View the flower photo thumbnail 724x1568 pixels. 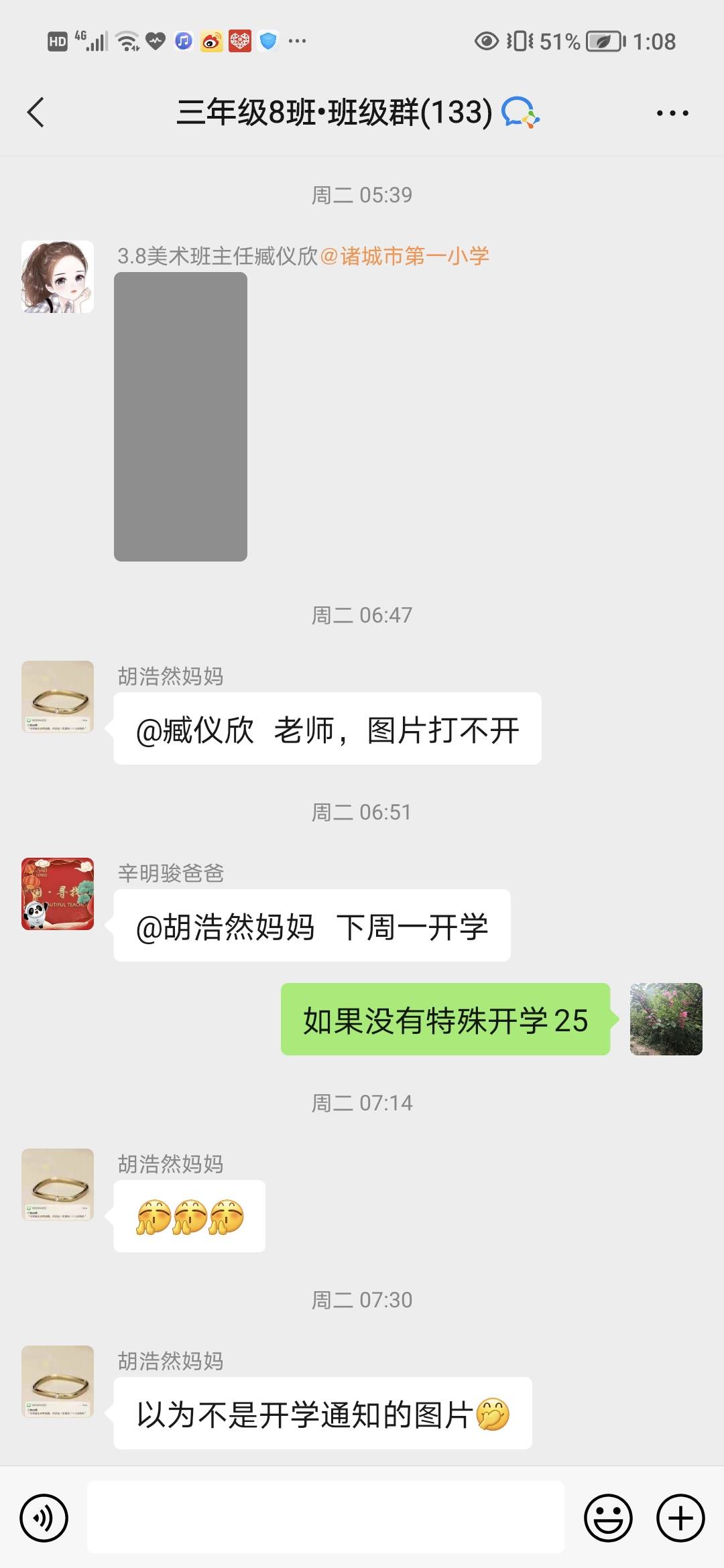coord(666,1019)
